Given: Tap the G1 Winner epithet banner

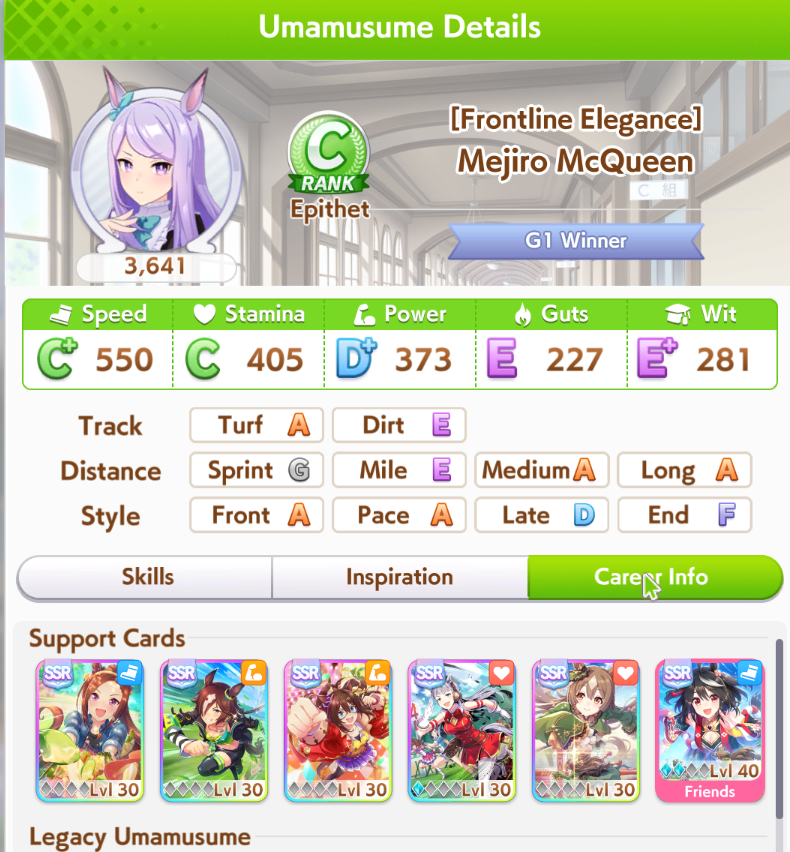Looking at the screenshot, I should (x=575, y=241).
